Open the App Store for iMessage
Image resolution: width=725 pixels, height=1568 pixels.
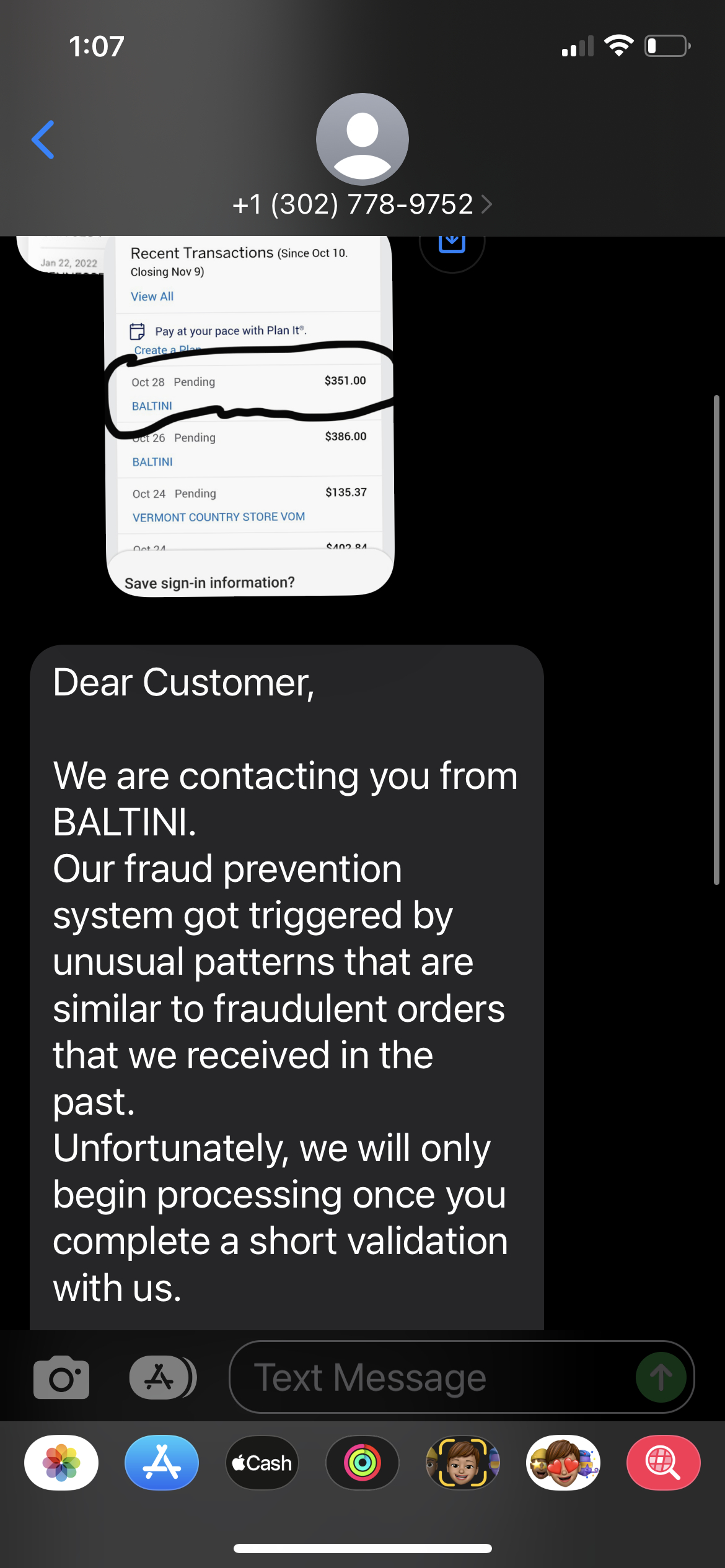click(x=162, y=1463)
